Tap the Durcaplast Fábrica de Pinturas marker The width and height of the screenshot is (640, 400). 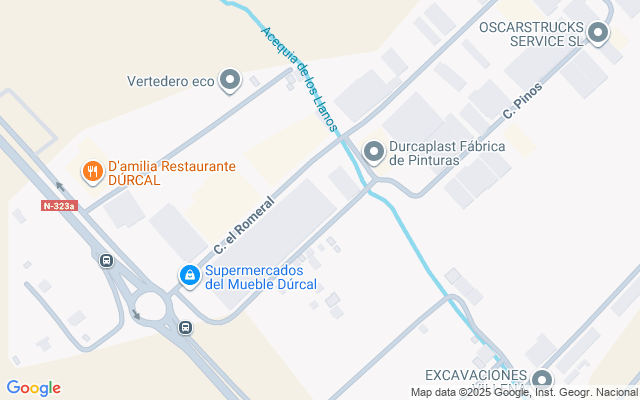point(374,152)
